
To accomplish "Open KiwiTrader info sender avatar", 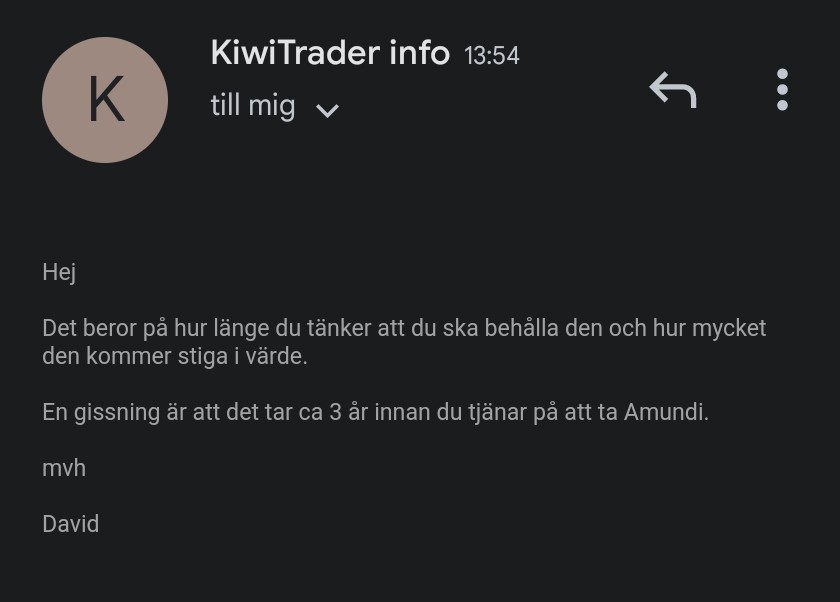I will click(105, 100).
